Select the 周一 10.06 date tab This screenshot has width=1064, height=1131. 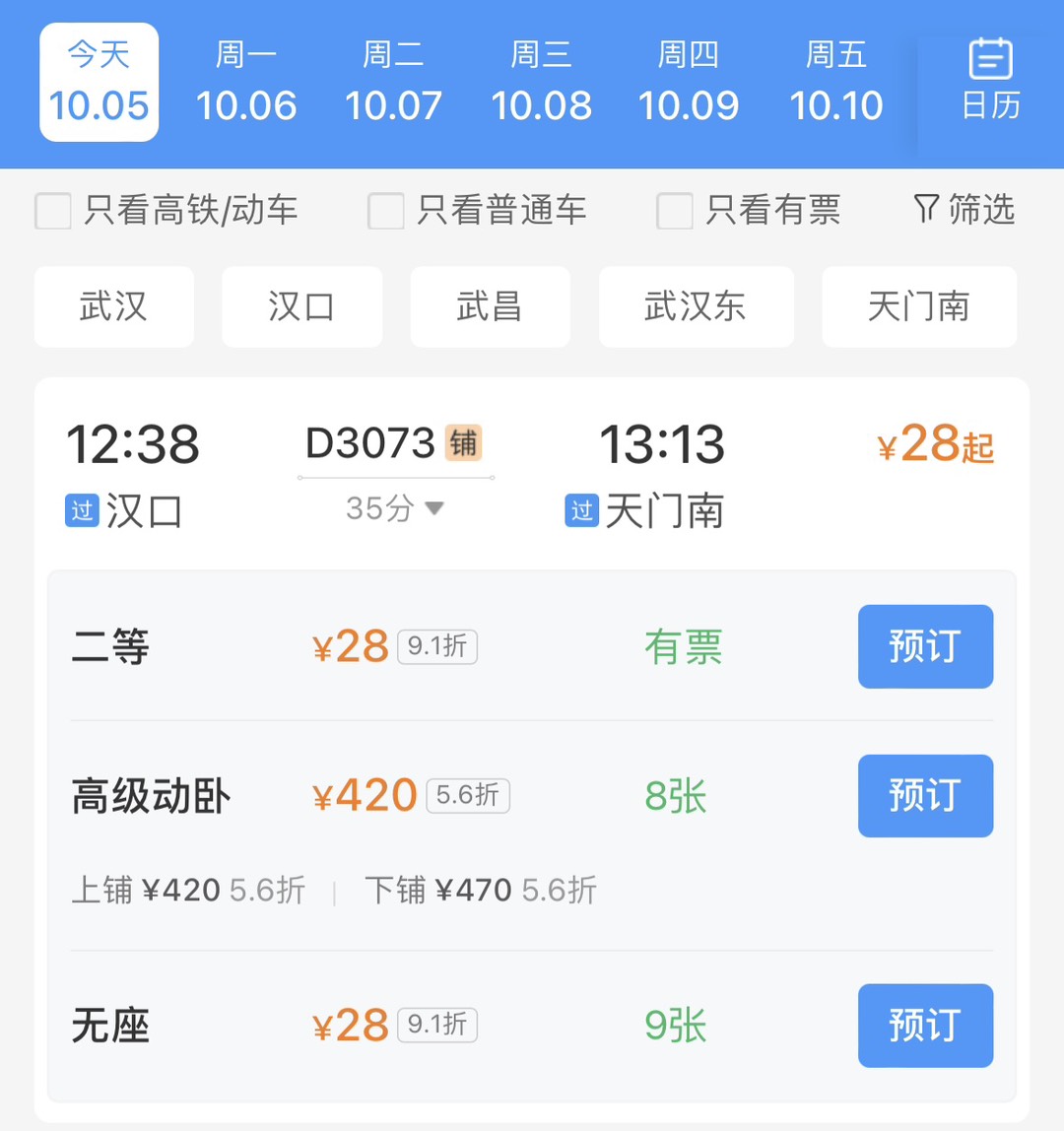click(246, 83)
